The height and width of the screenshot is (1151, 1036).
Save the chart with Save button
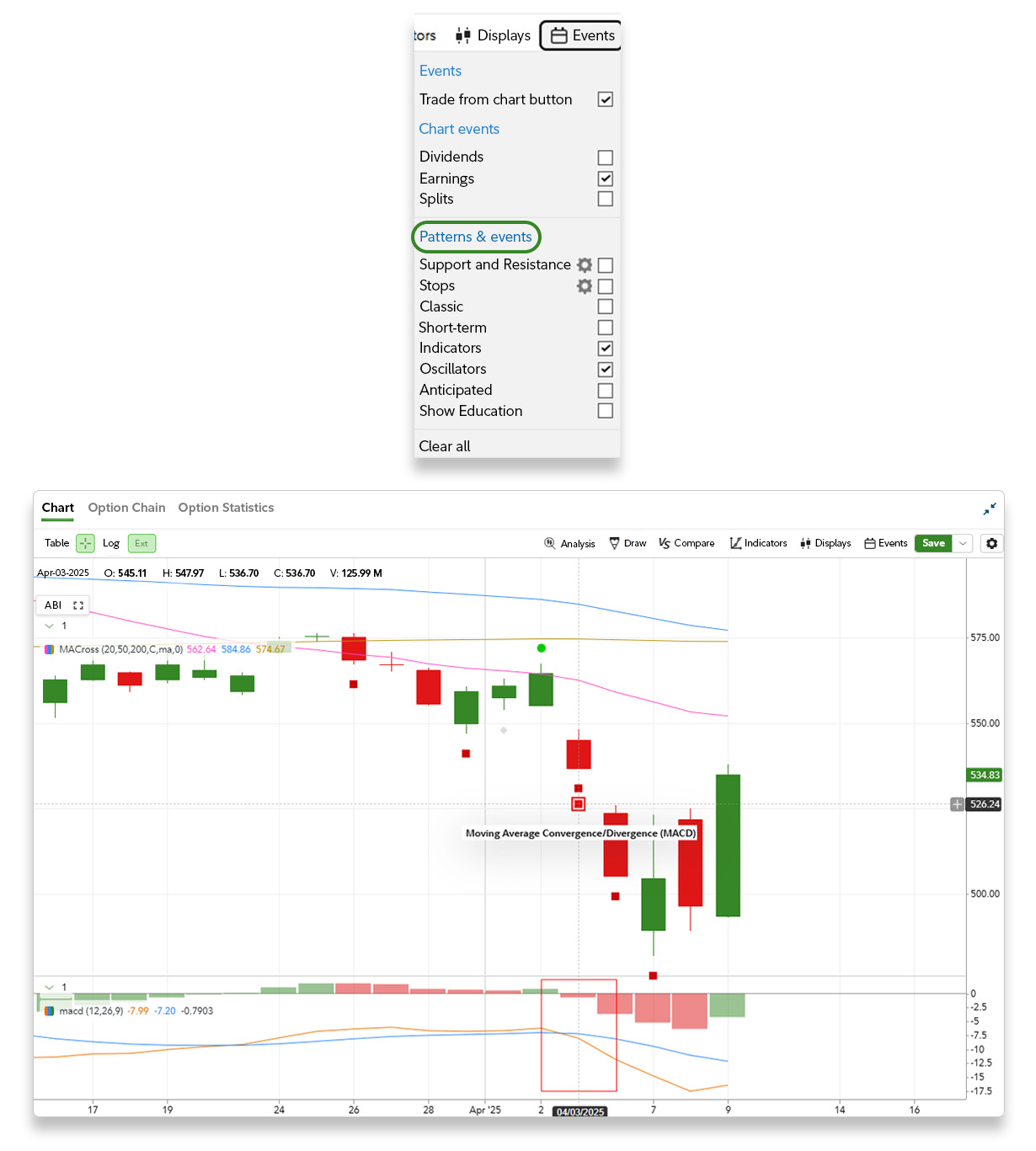[x=933, y=543]
